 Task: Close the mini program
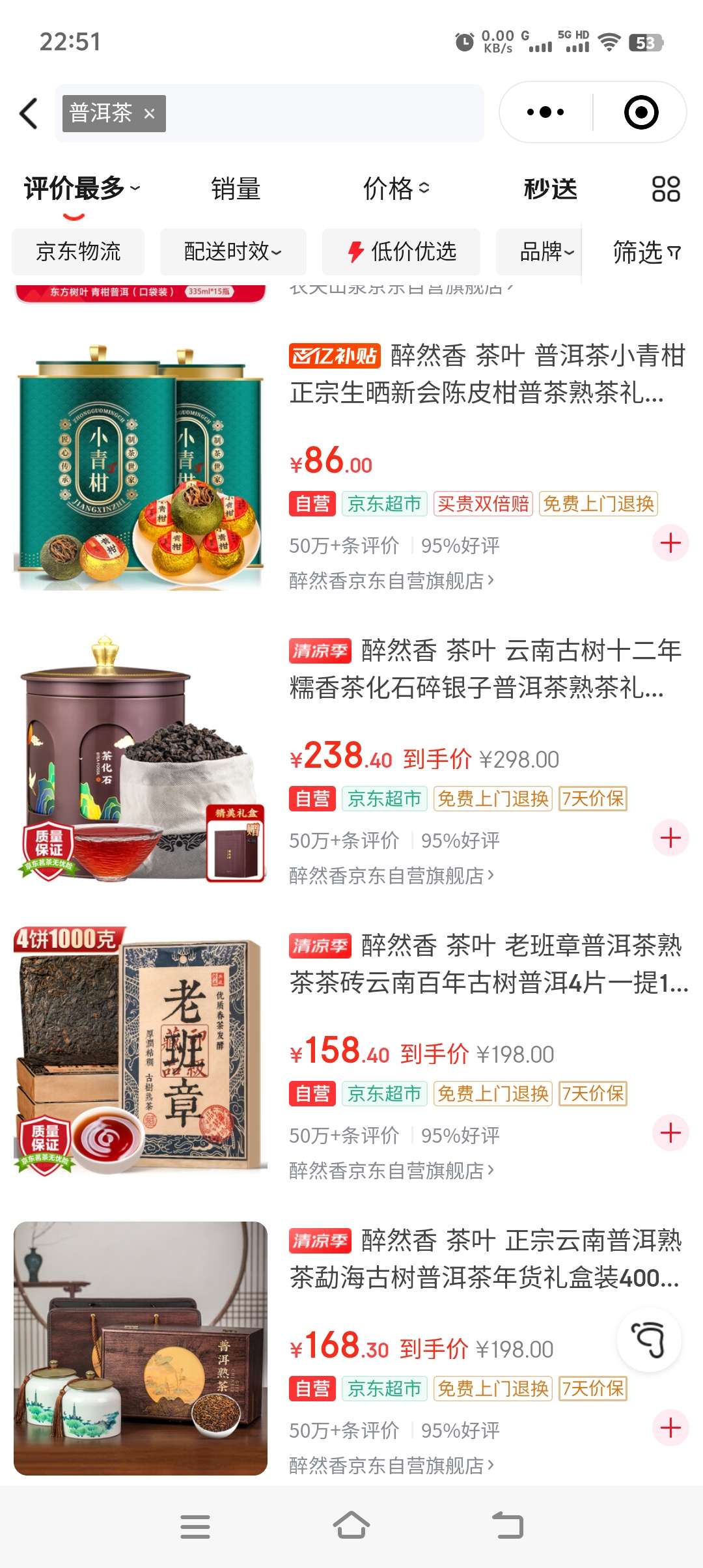(x=641, y=112)
